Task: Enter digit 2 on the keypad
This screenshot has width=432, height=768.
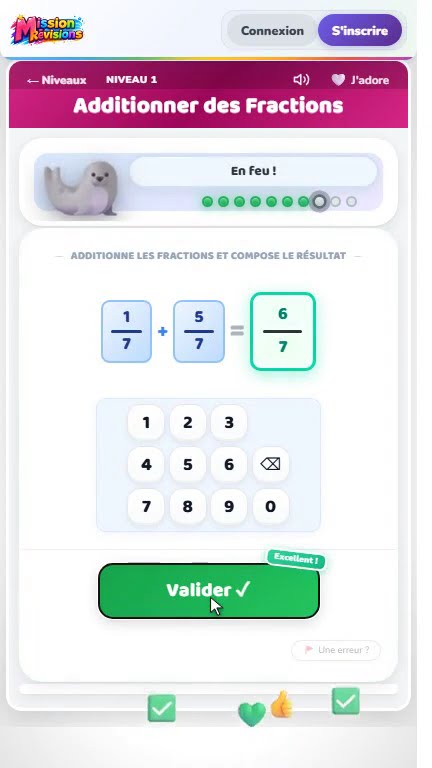Action: point(188,422)
